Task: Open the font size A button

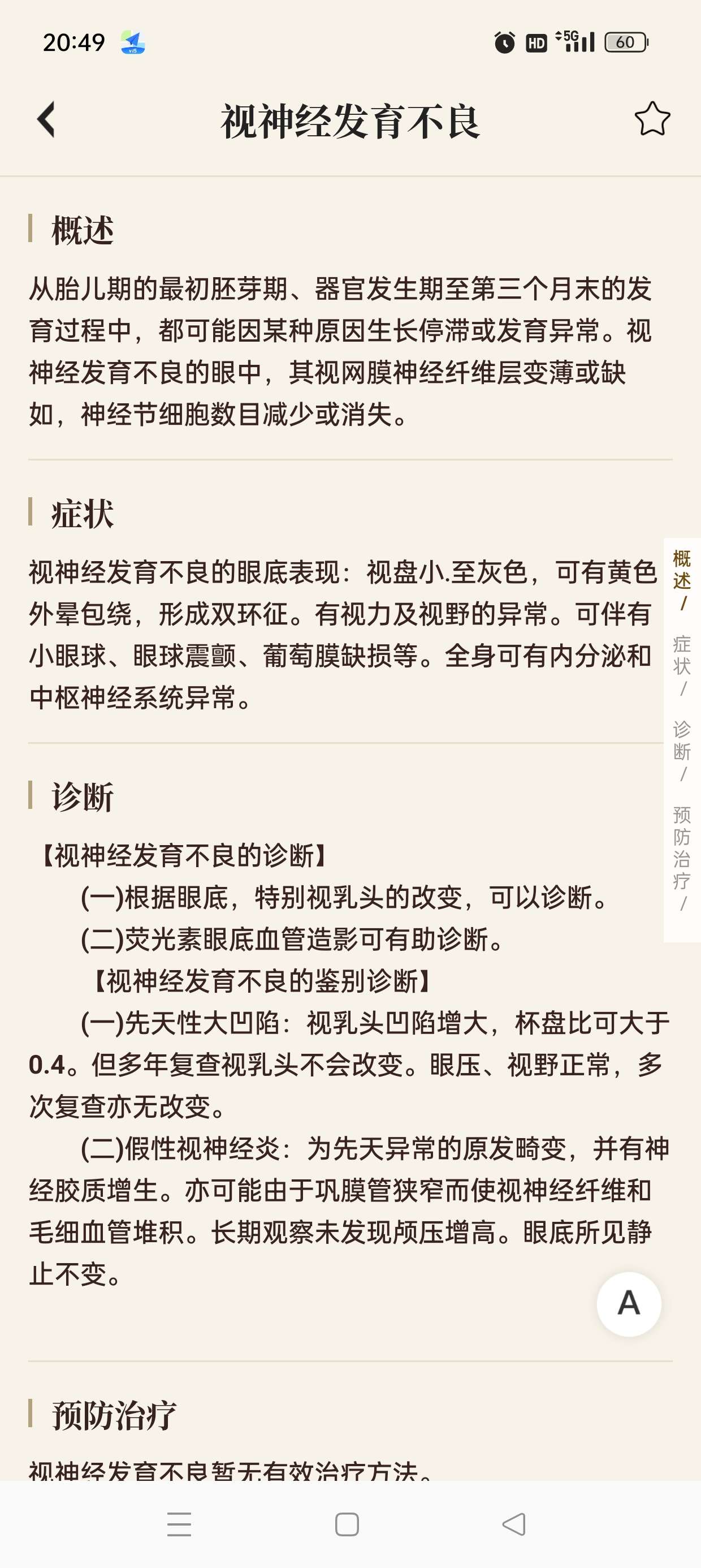Action: [629, 1303]
